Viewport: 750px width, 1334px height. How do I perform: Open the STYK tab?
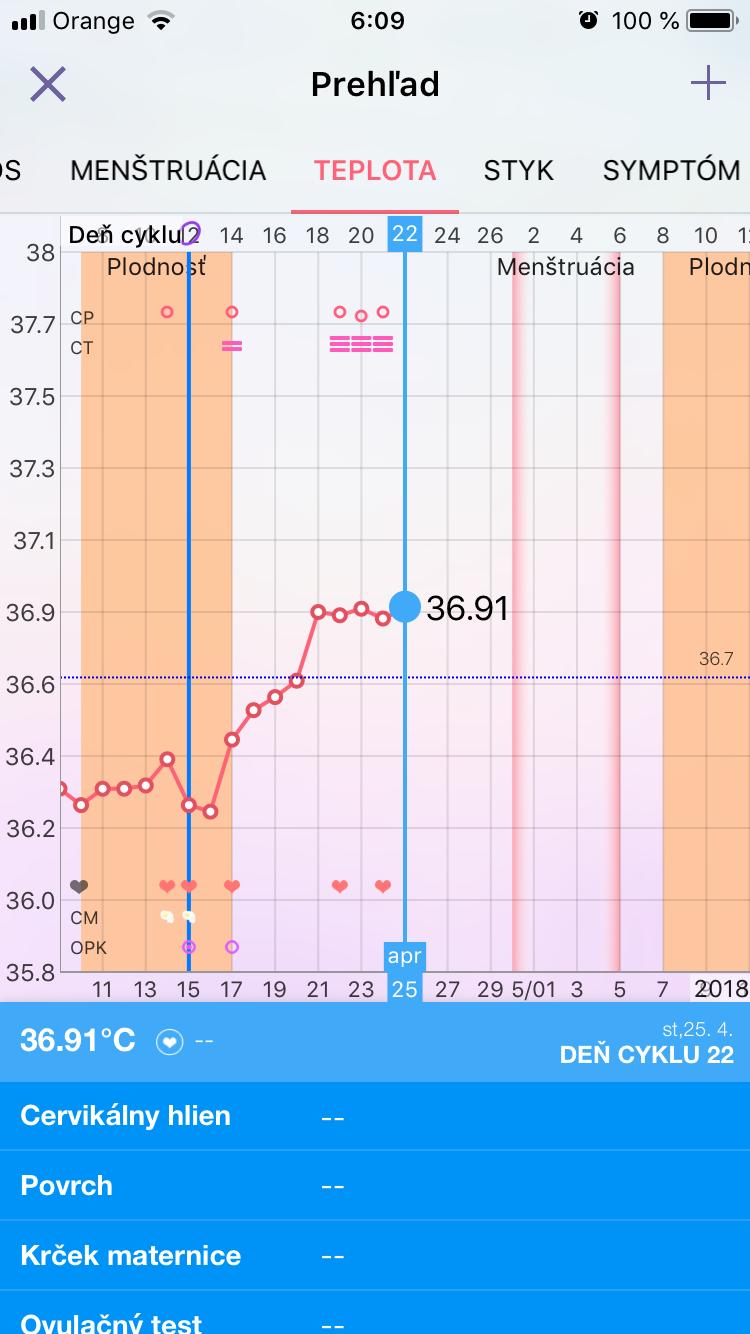(x=518, y=171)
